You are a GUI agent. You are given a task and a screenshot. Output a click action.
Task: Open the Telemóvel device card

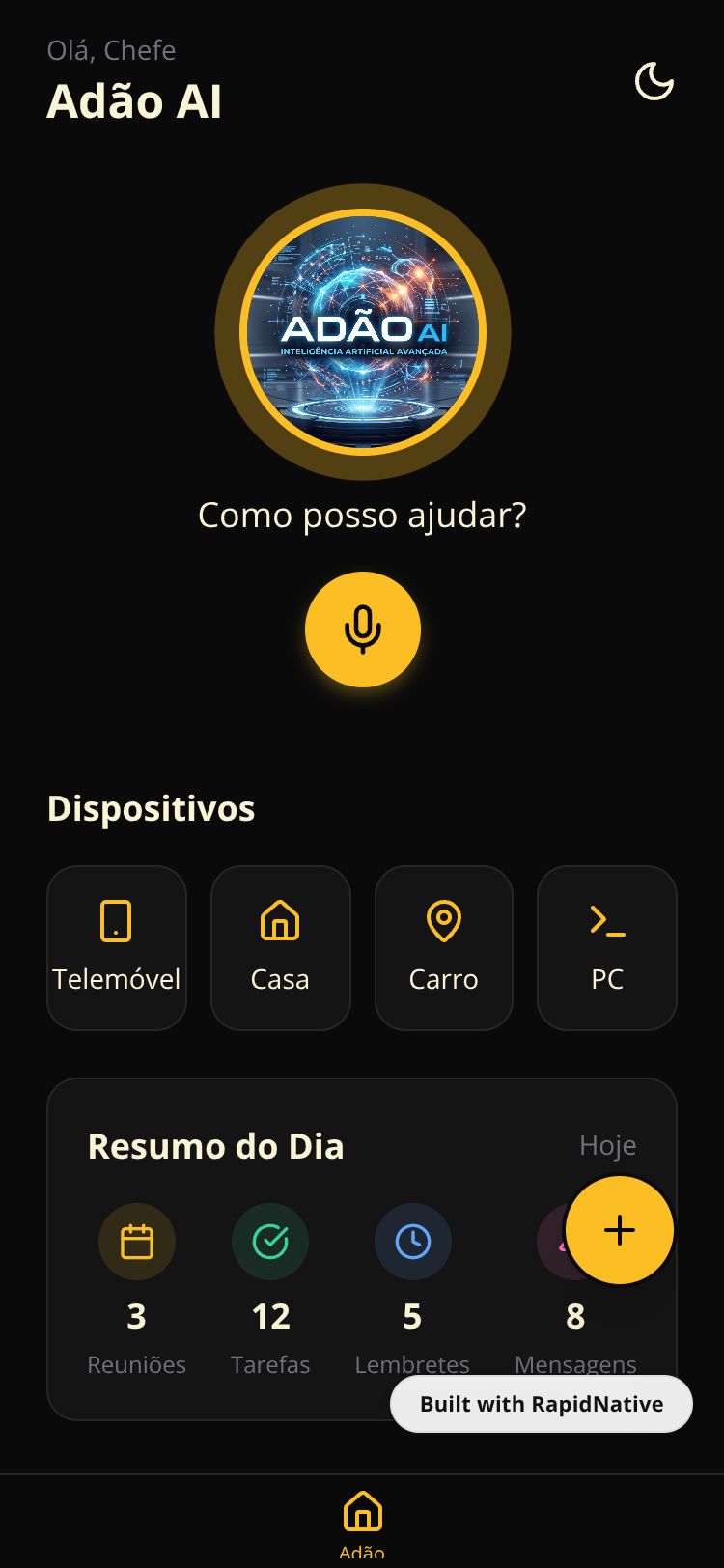(x=117, y=947)
